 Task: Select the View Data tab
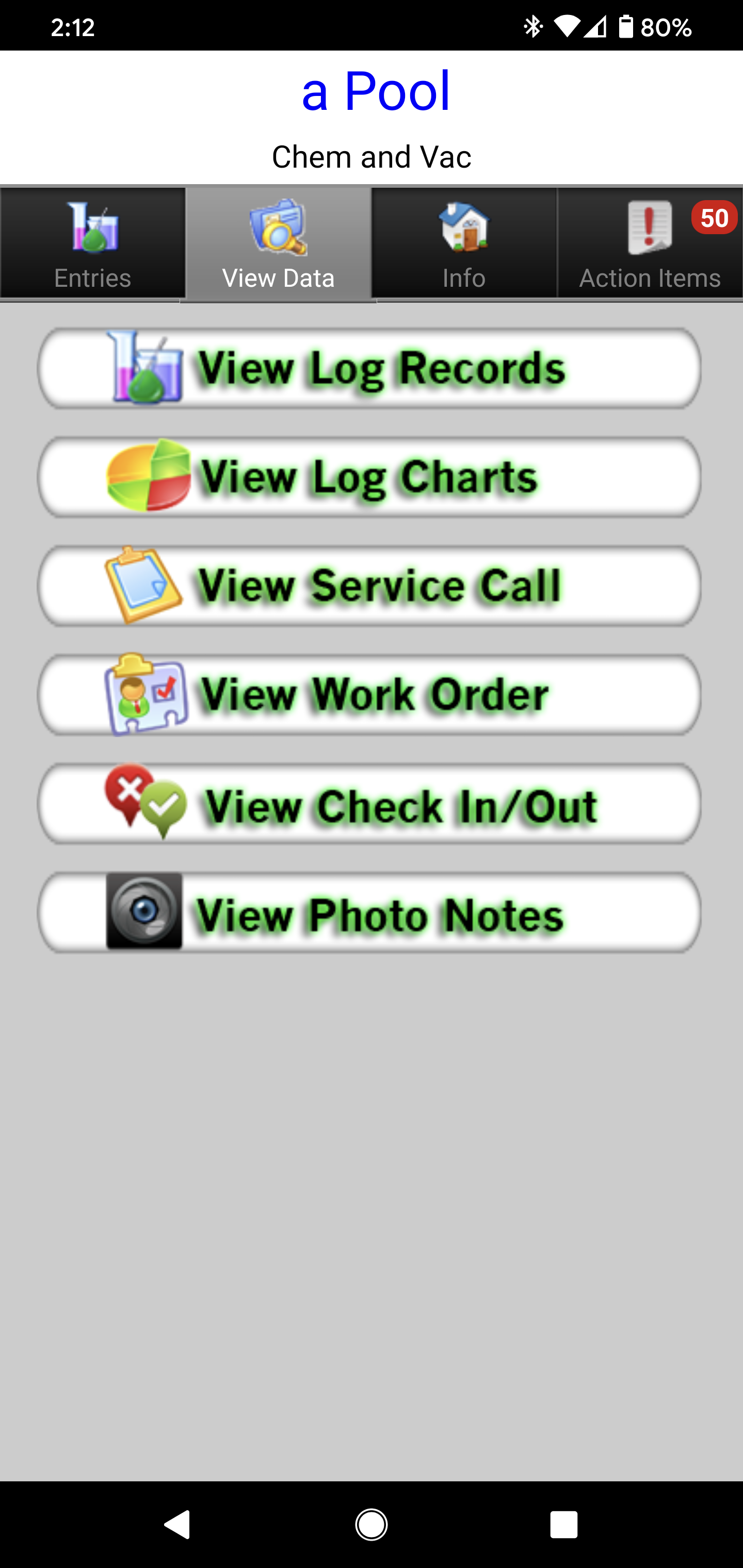pos(278,243)
